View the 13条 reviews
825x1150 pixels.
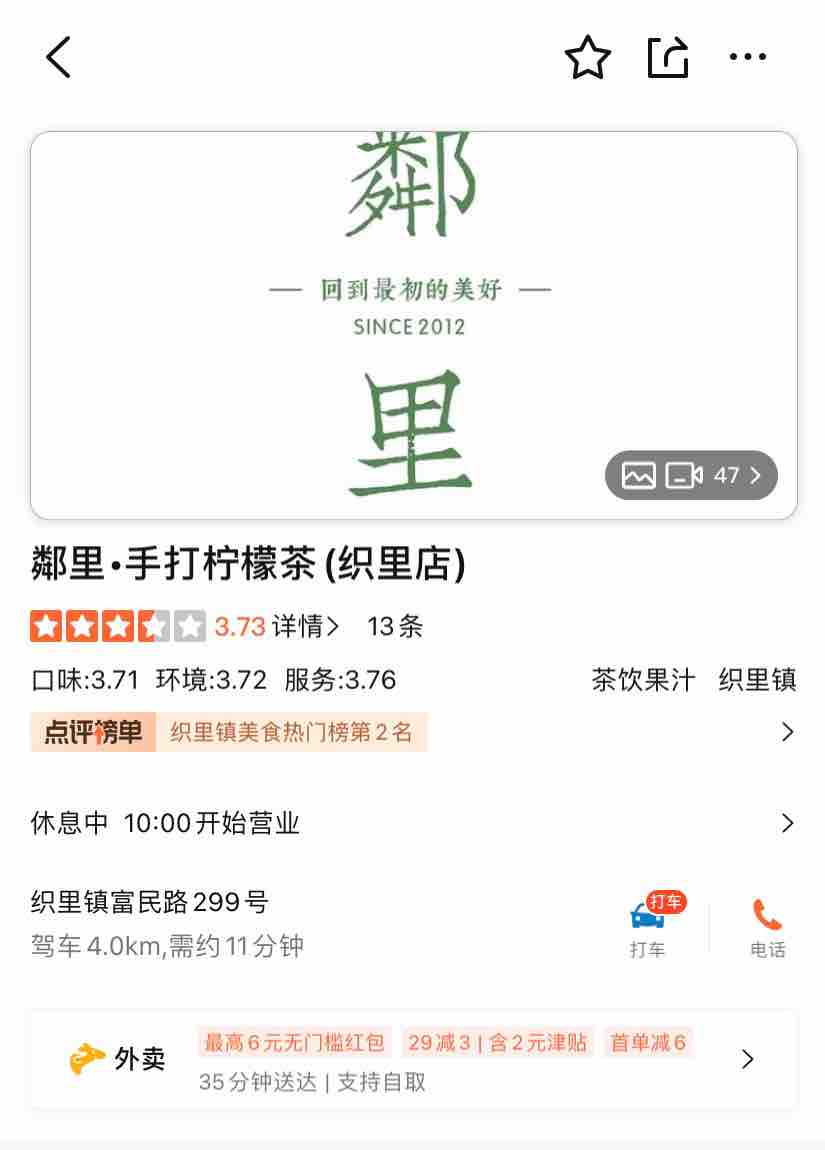pos(395,627)
